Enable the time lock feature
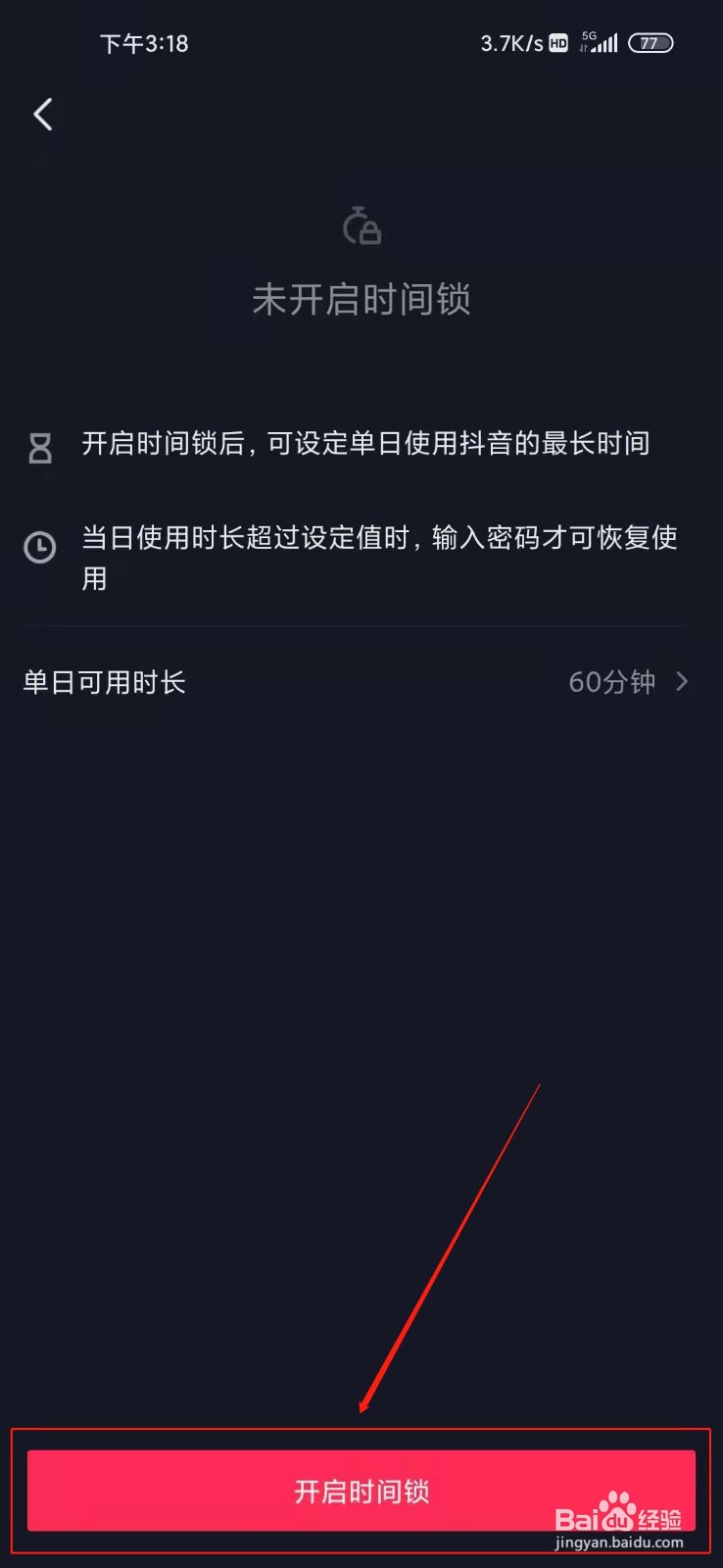723x1568 pixels. 361,1492
